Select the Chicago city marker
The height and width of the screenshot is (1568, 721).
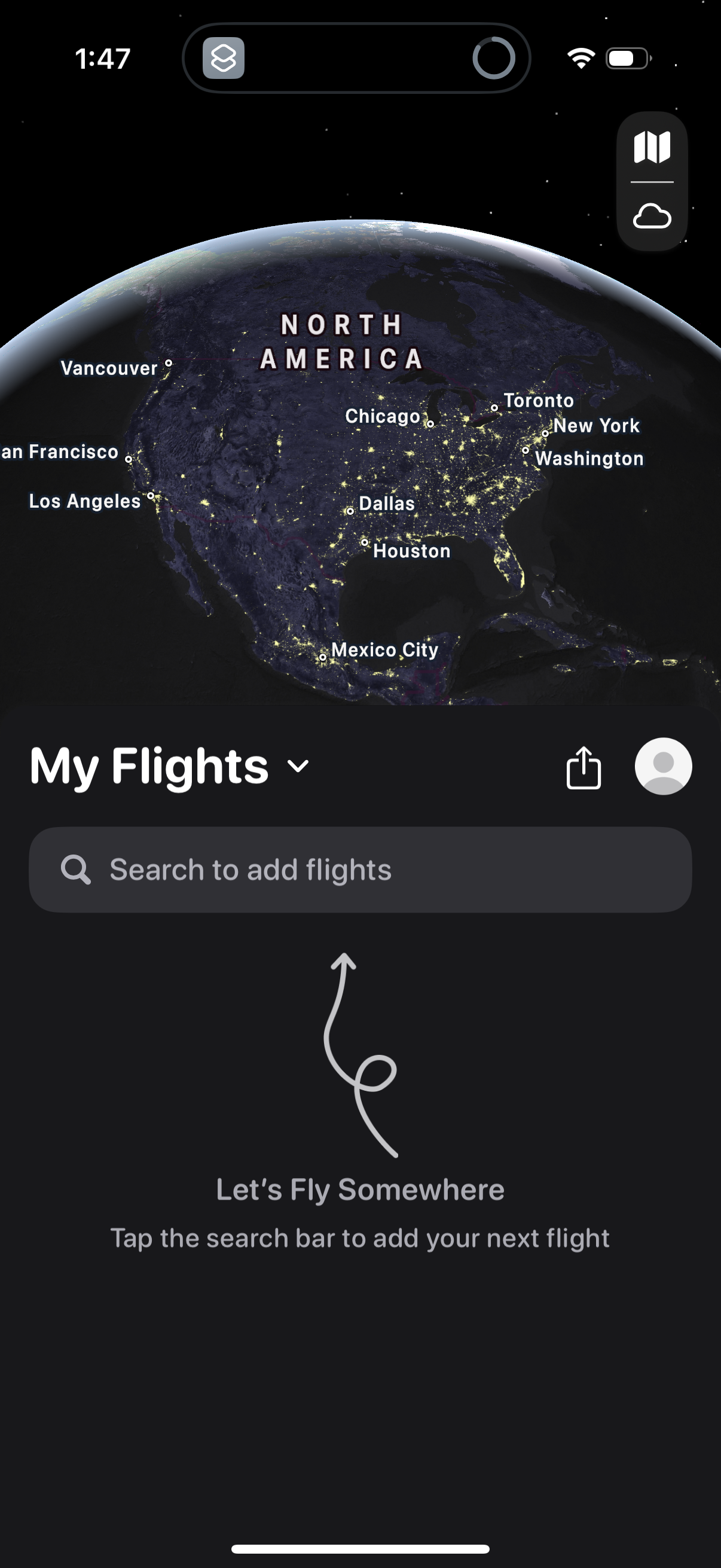431,422
